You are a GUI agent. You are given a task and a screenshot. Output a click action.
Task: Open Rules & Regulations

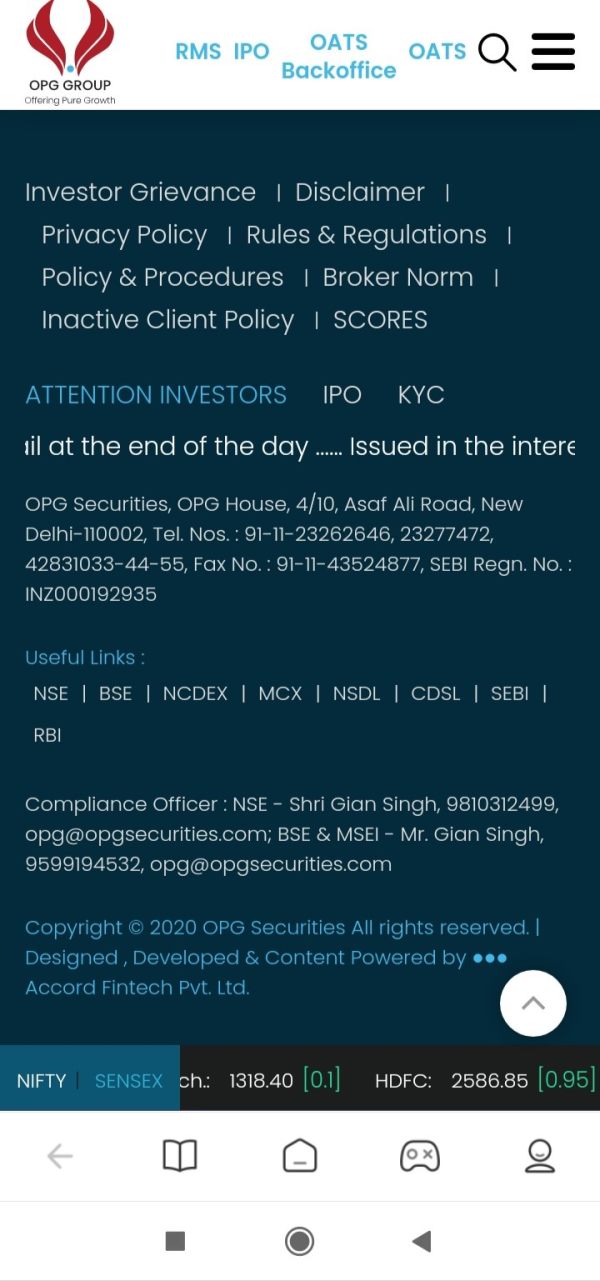[x=366, y=235]
